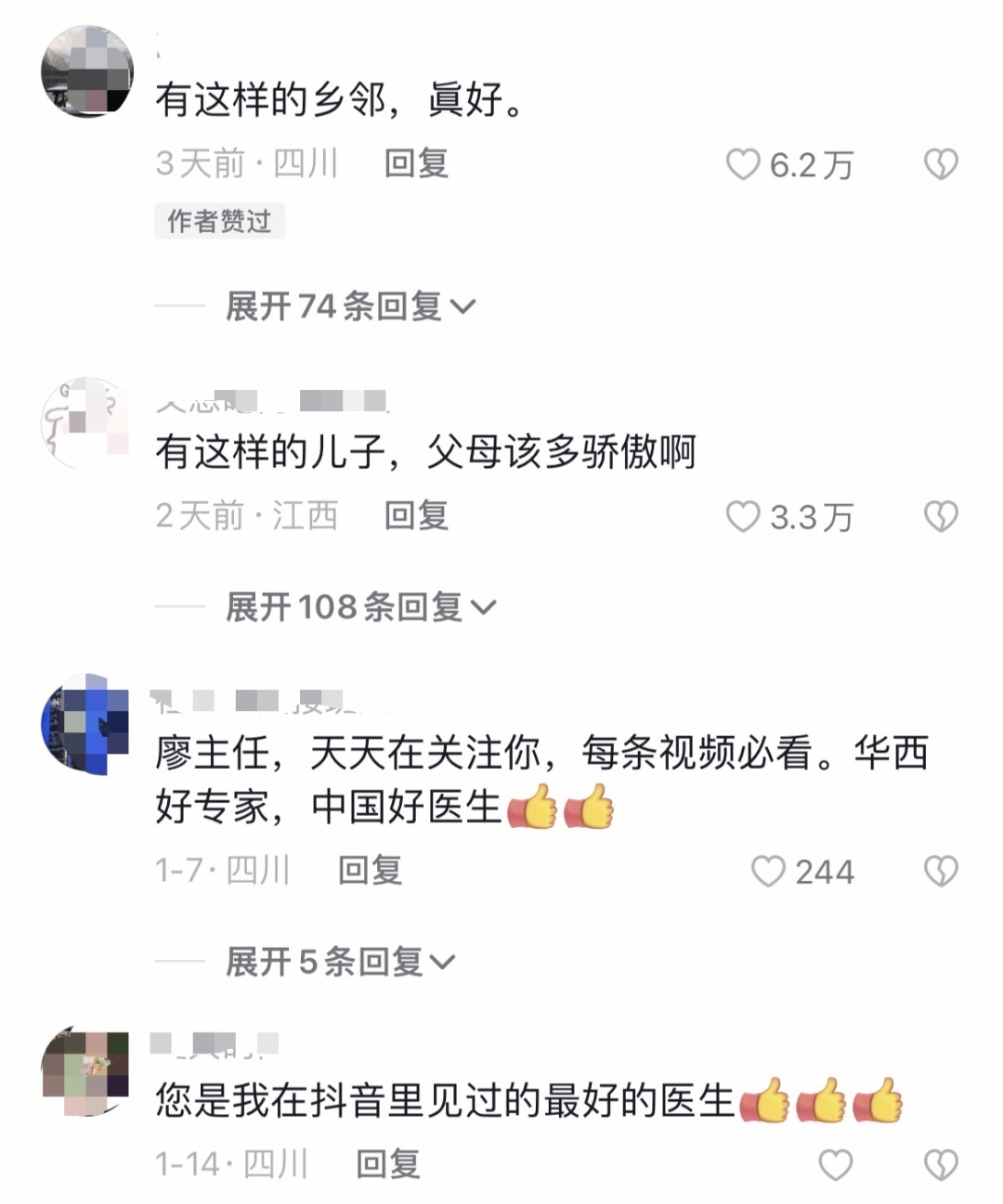Like the comment "有这样的乡邻，真好"
Viewport: 1003px width, 1204px height.
[x=743, y=164]
